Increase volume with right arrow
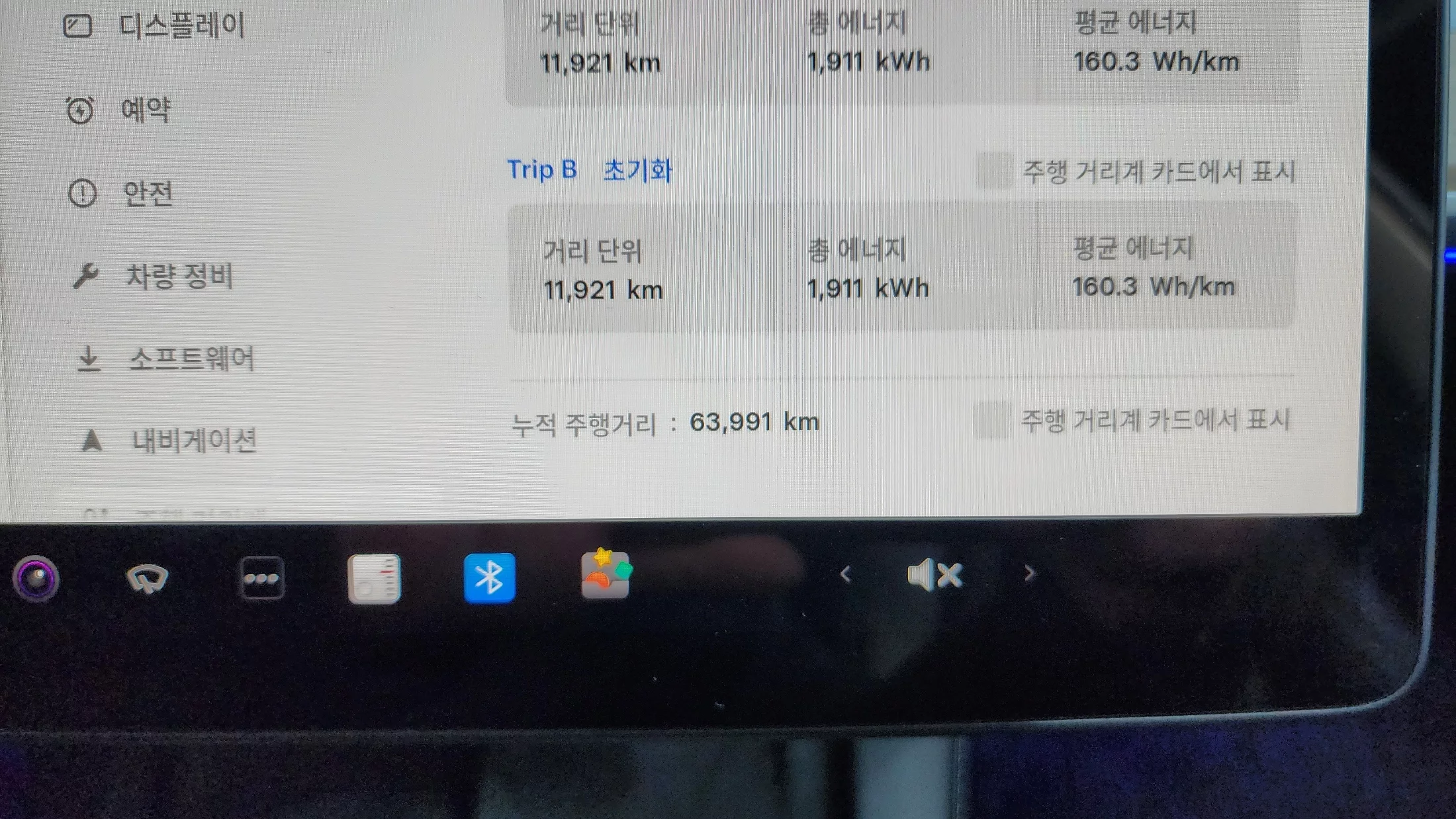Viewport: 1456px width, 819px height. click(x=1028, y=573)
